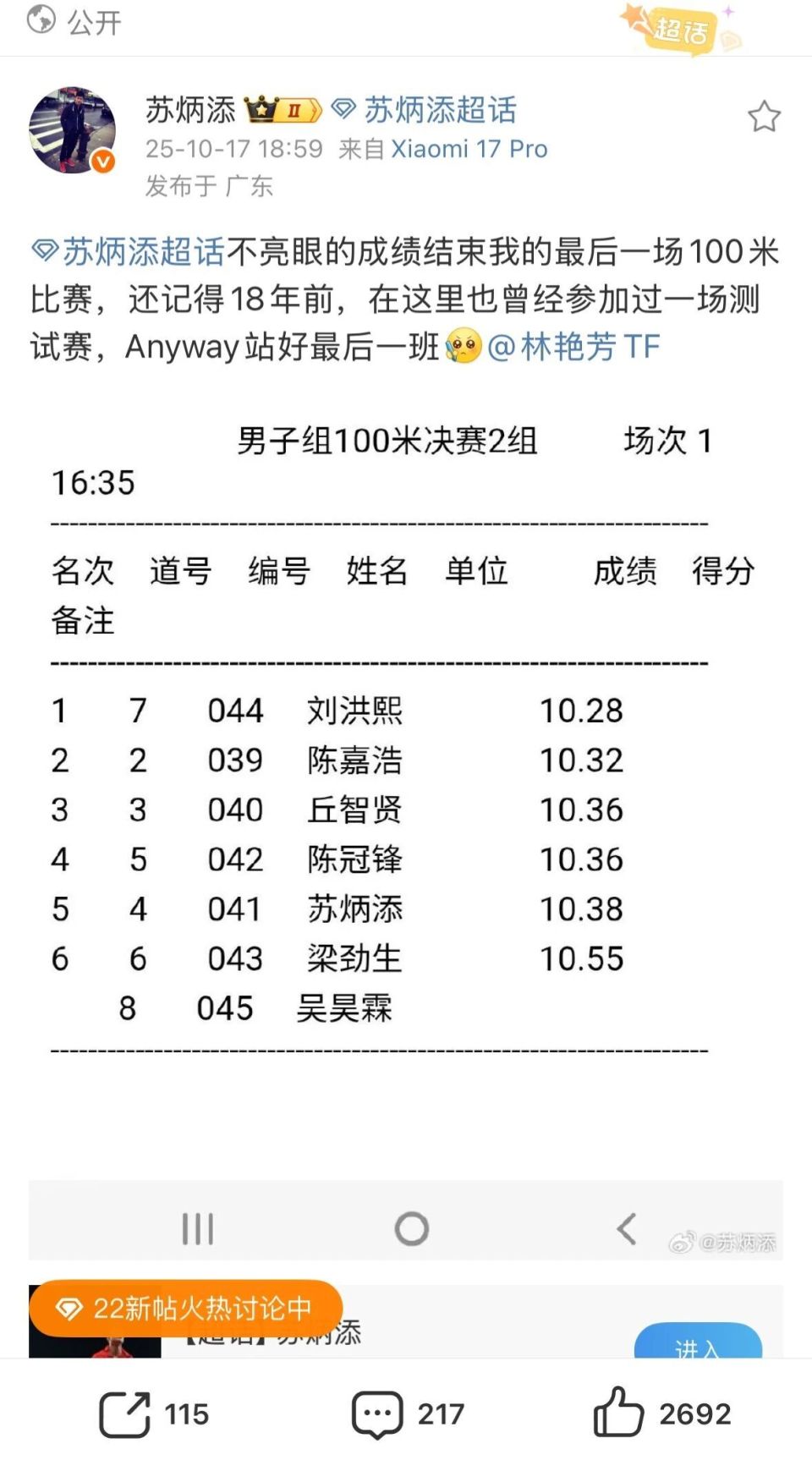The height and width of the screenshot is (1482, 812).
Task: Click the 发布于 广东 location text
Action: pyautogui.click(x=208, y=187)
